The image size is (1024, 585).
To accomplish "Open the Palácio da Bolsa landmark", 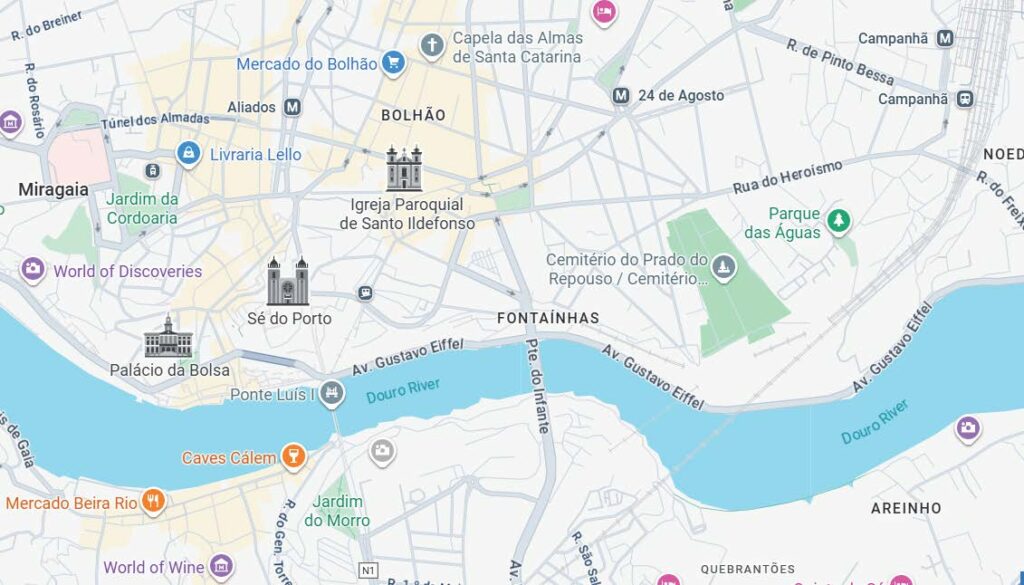I will click(x=167, y=338).
